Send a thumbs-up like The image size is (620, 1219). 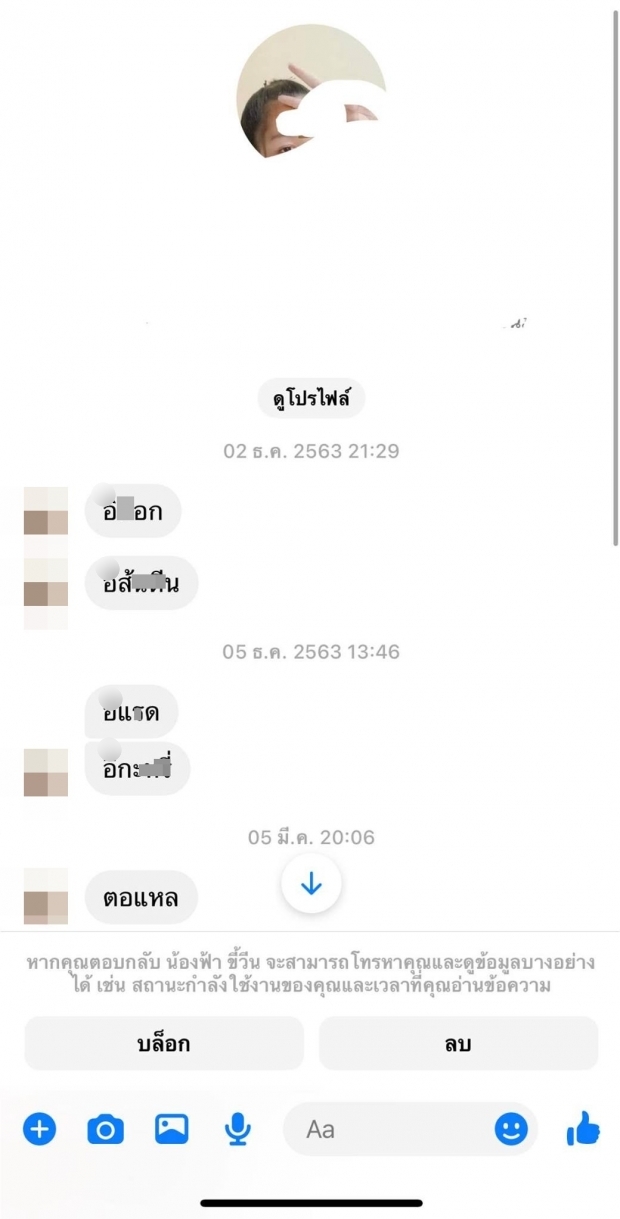[x=582, y=1130]
